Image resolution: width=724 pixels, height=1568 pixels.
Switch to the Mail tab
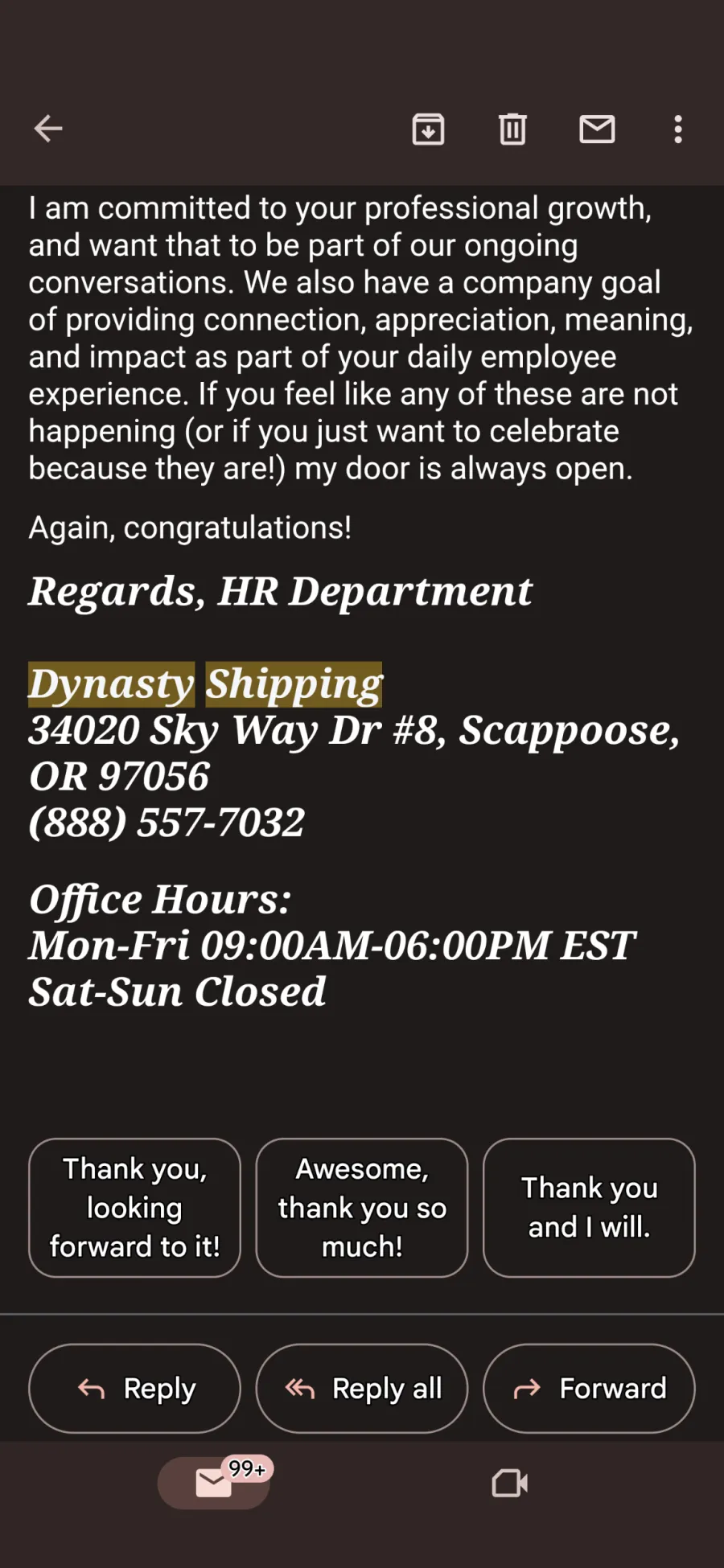pos(214,1483)
